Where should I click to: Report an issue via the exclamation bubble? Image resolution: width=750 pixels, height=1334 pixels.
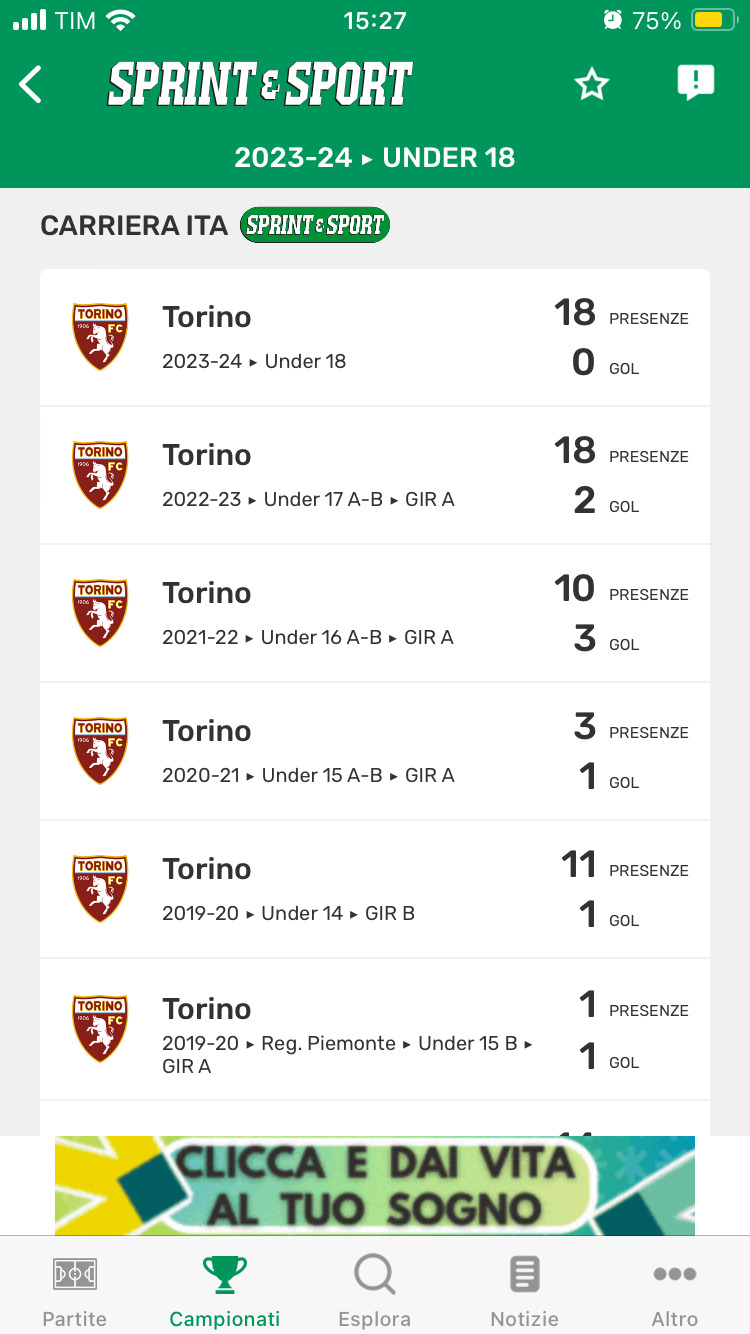tap(695, 83)
